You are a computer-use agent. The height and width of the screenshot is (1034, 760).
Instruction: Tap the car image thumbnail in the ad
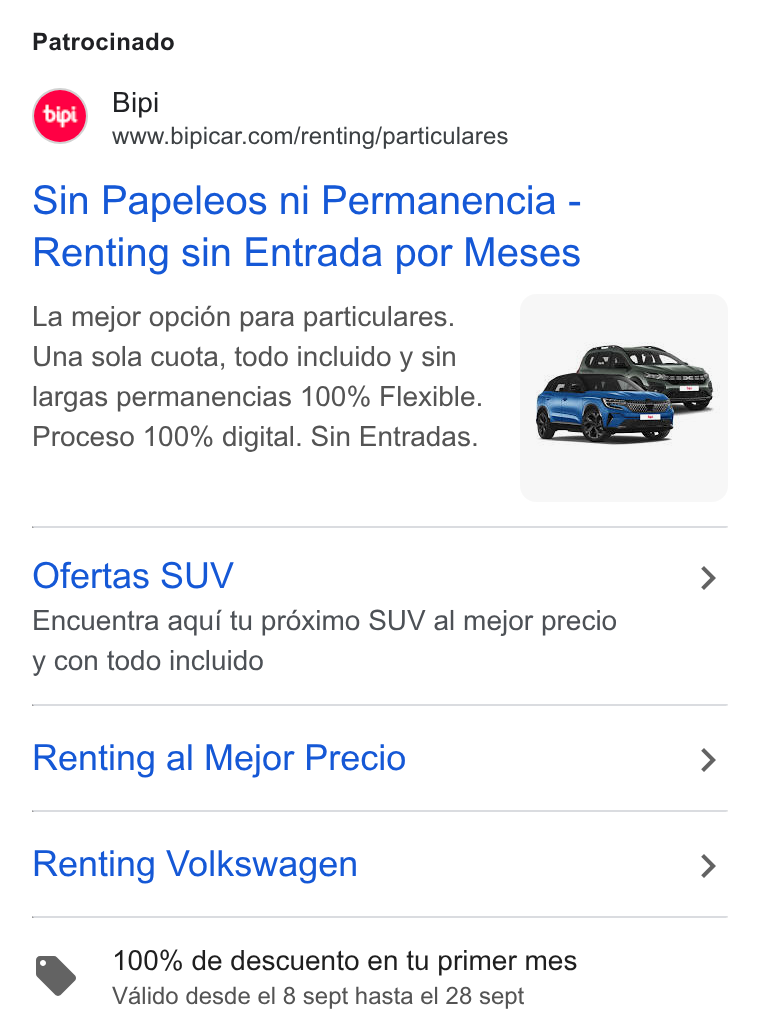623,398
